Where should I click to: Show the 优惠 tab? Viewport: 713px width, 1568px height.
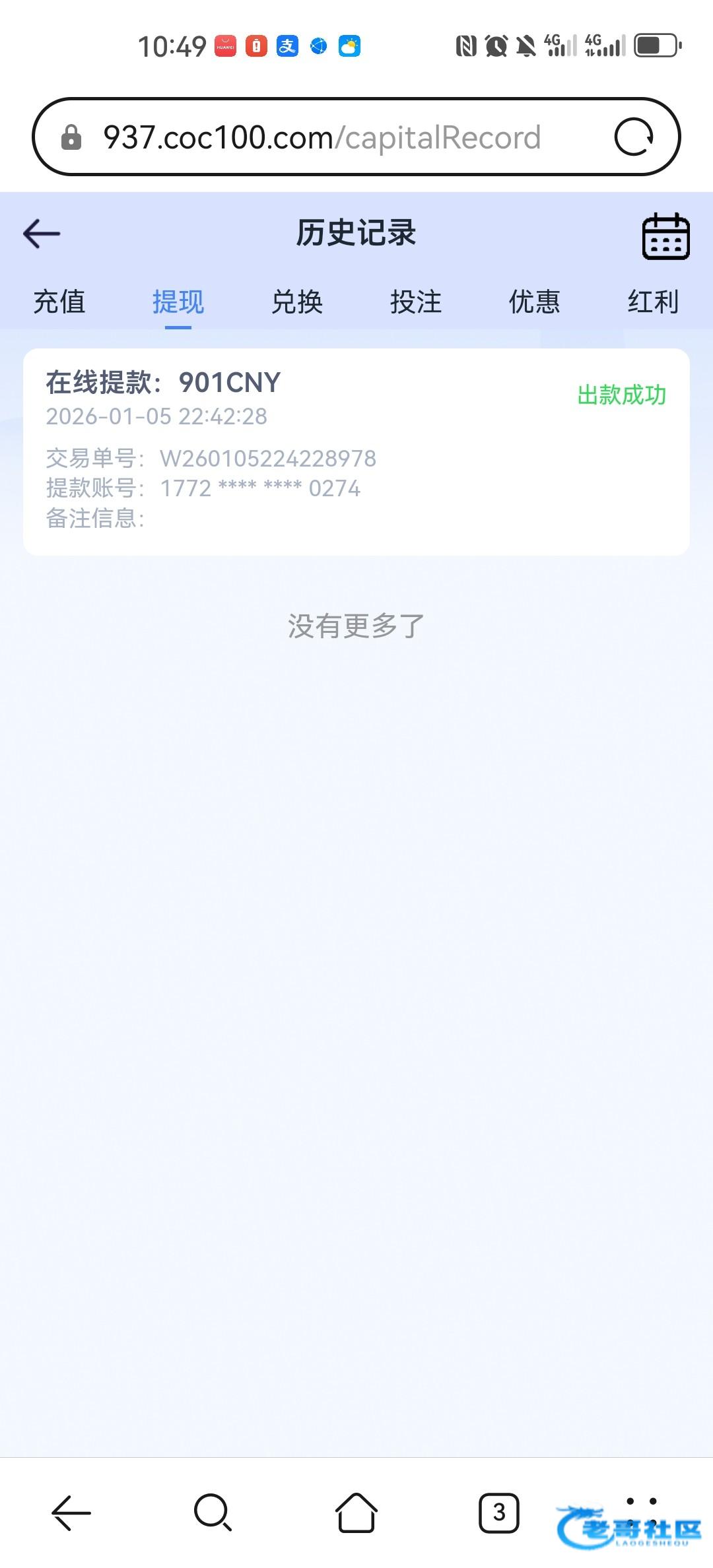[x=534, y=302]
